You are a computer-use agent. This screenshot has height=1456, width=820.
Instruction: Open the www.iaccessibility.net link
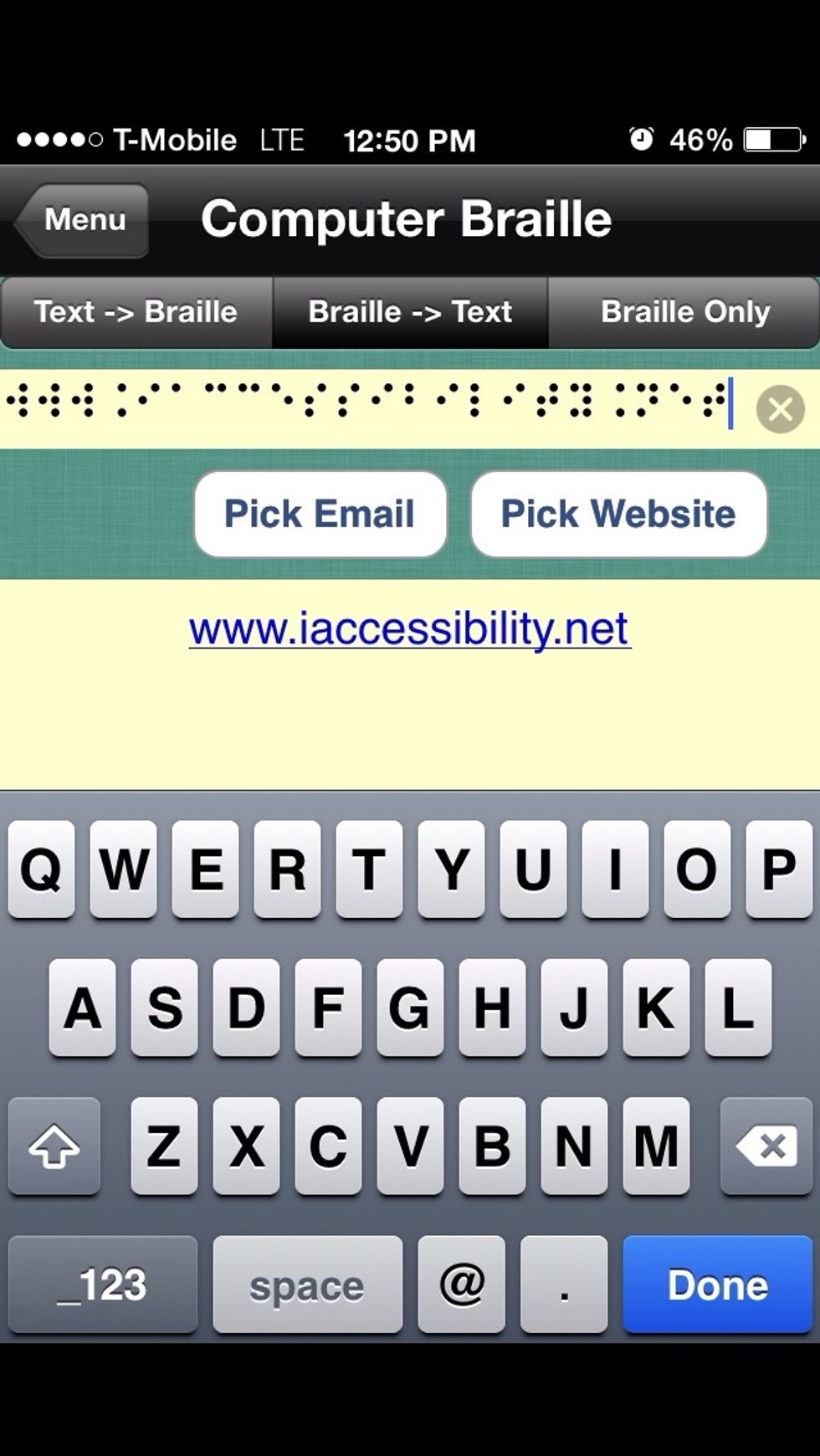coord(409,629)
